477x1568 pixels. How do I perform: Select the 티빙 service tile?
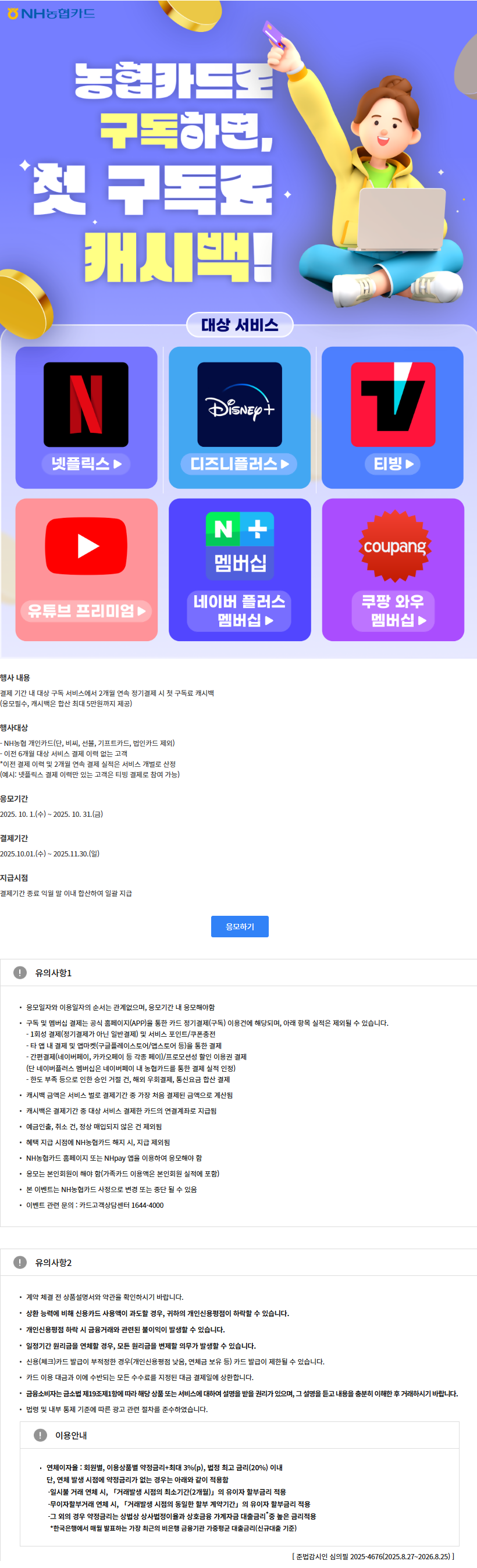point(393,418)
